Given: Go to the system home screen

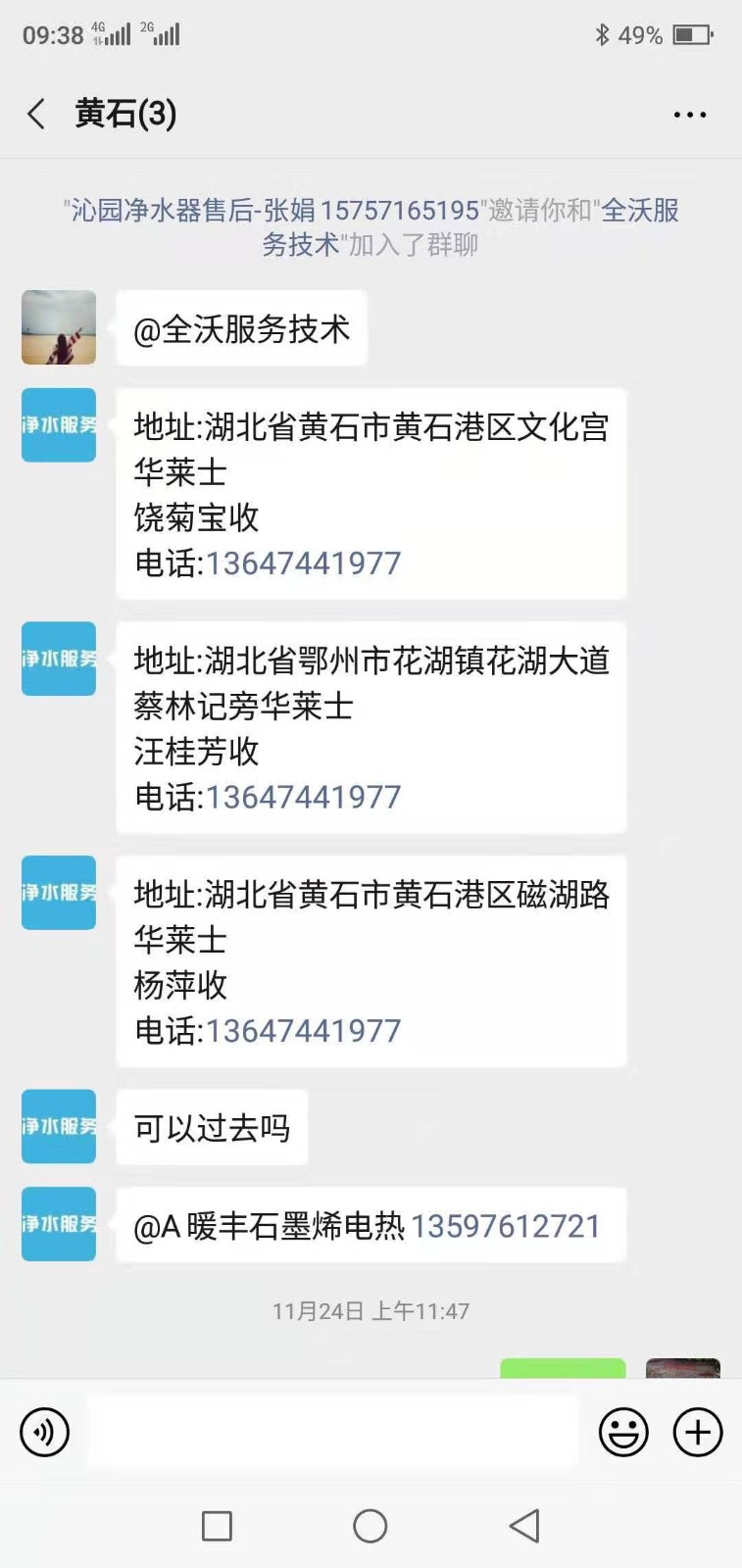Looking at the screenshot, I should (370, 1525).
